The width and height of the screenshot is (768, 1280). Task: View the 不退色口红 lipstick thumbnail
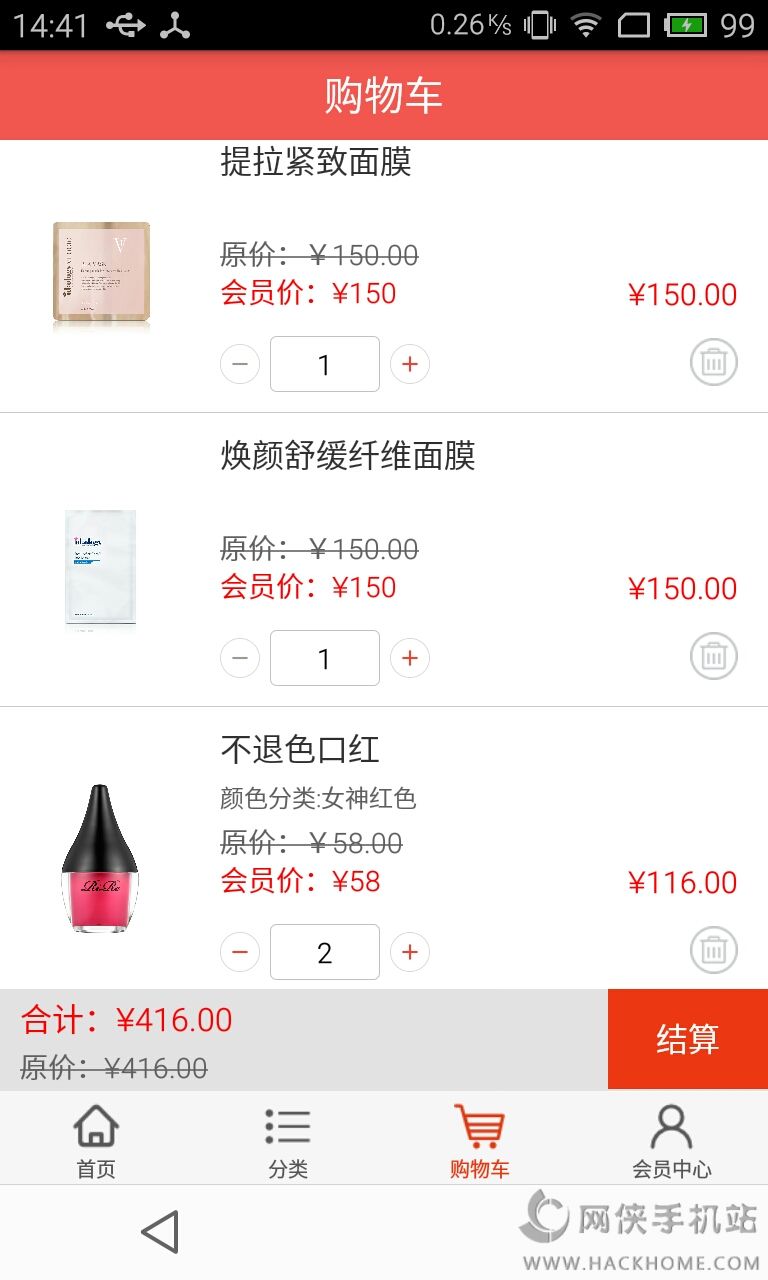(x=100, y=858)
